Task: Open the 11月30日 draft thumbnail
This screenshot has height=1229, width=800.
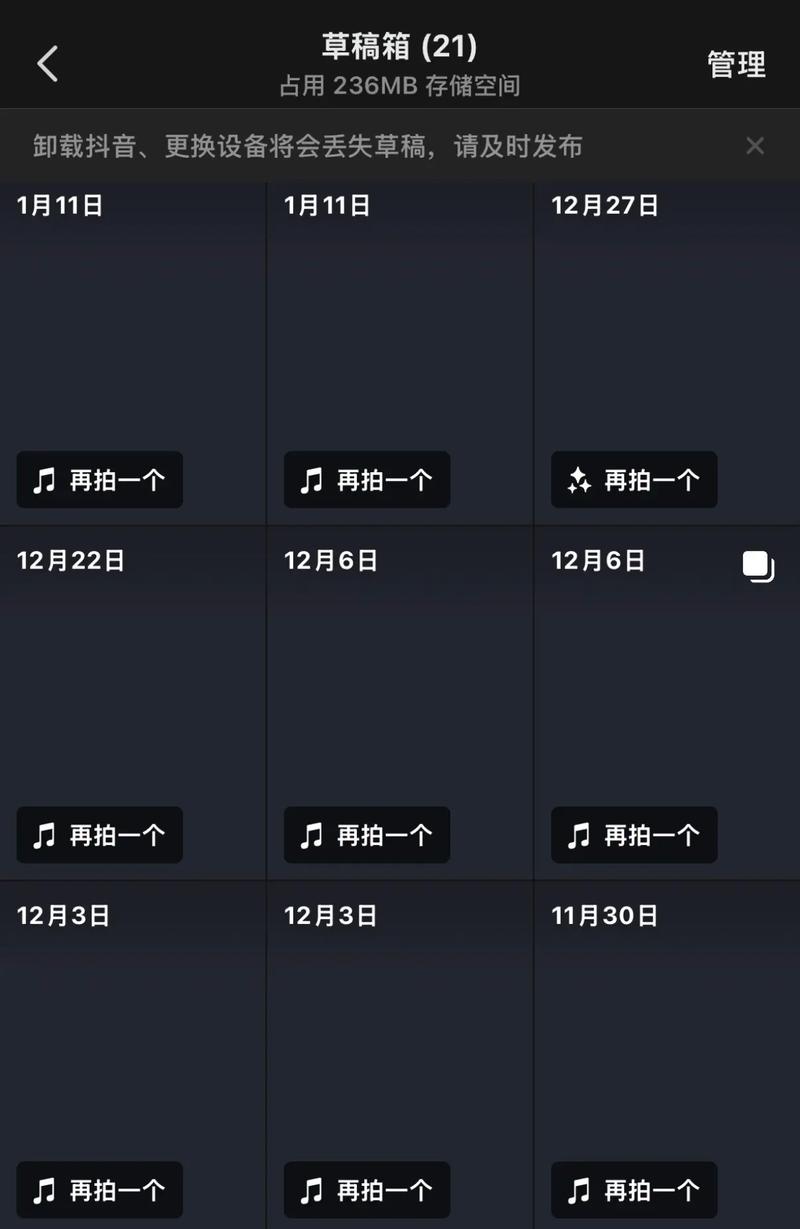Action: tap(667, 1040)
